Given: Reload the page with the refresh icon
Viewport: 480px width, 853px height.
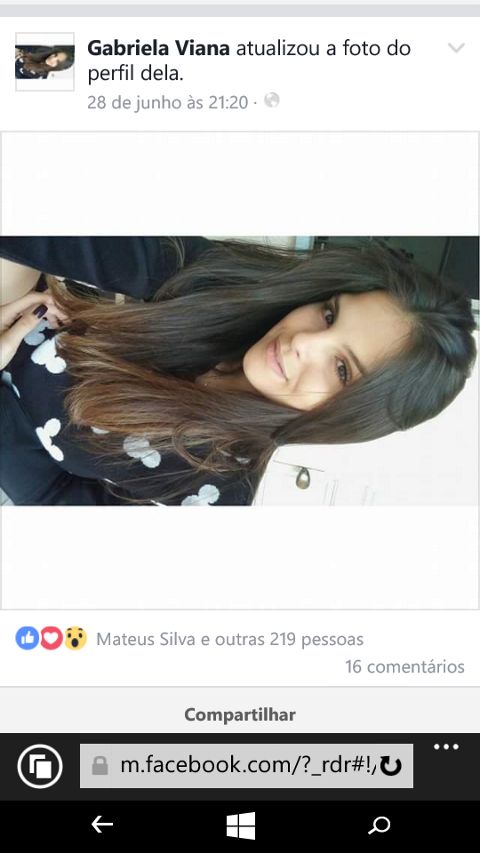Looking at the screenshot, I should click(390, 766).
